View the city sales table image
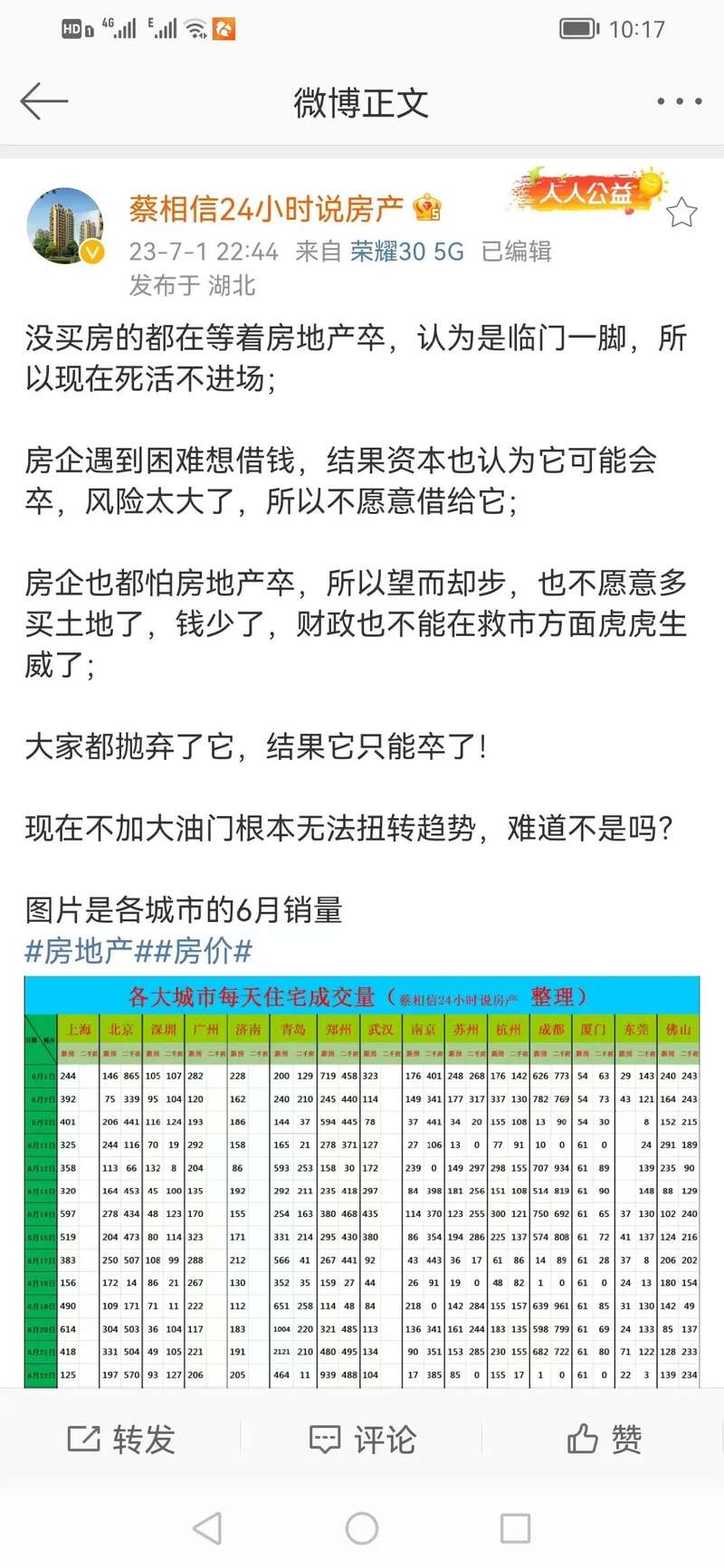 click(x=362, y=1182)
